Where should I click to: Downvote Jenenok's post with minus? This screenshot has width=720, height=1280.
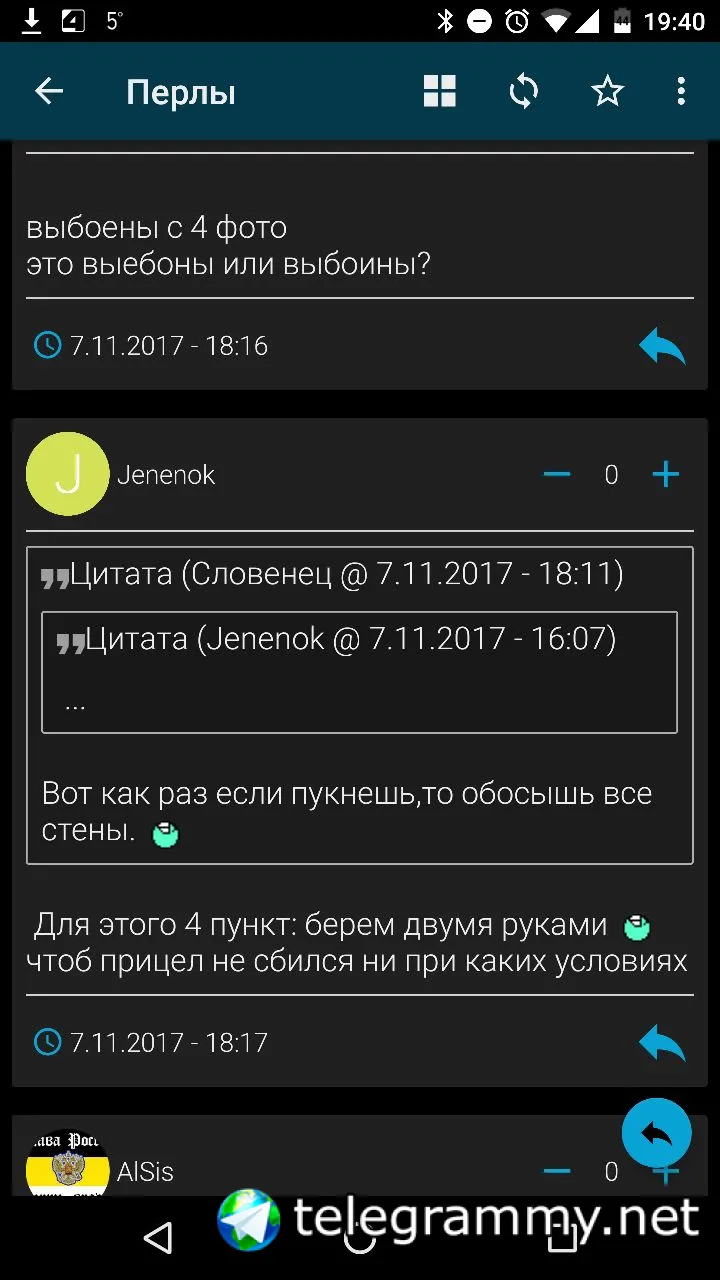click(557, 475)
